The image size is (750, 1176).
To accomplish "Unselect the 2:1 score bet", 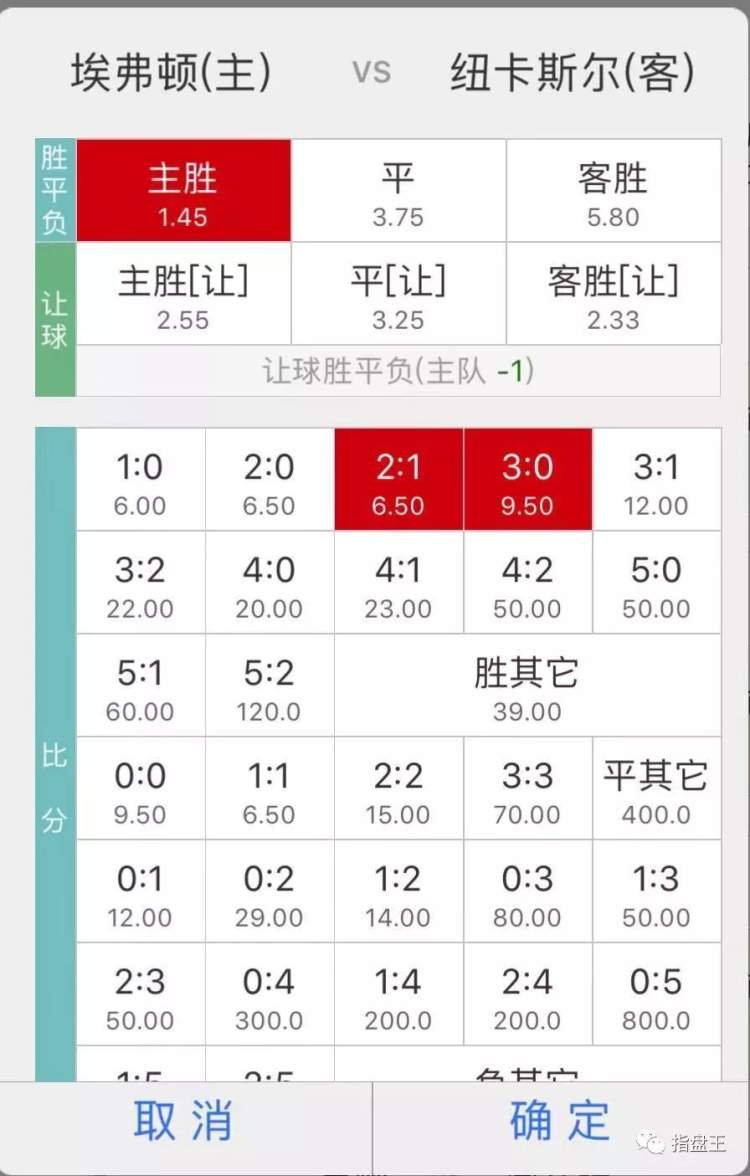I will pyautogui.click(x=398, y=480).
